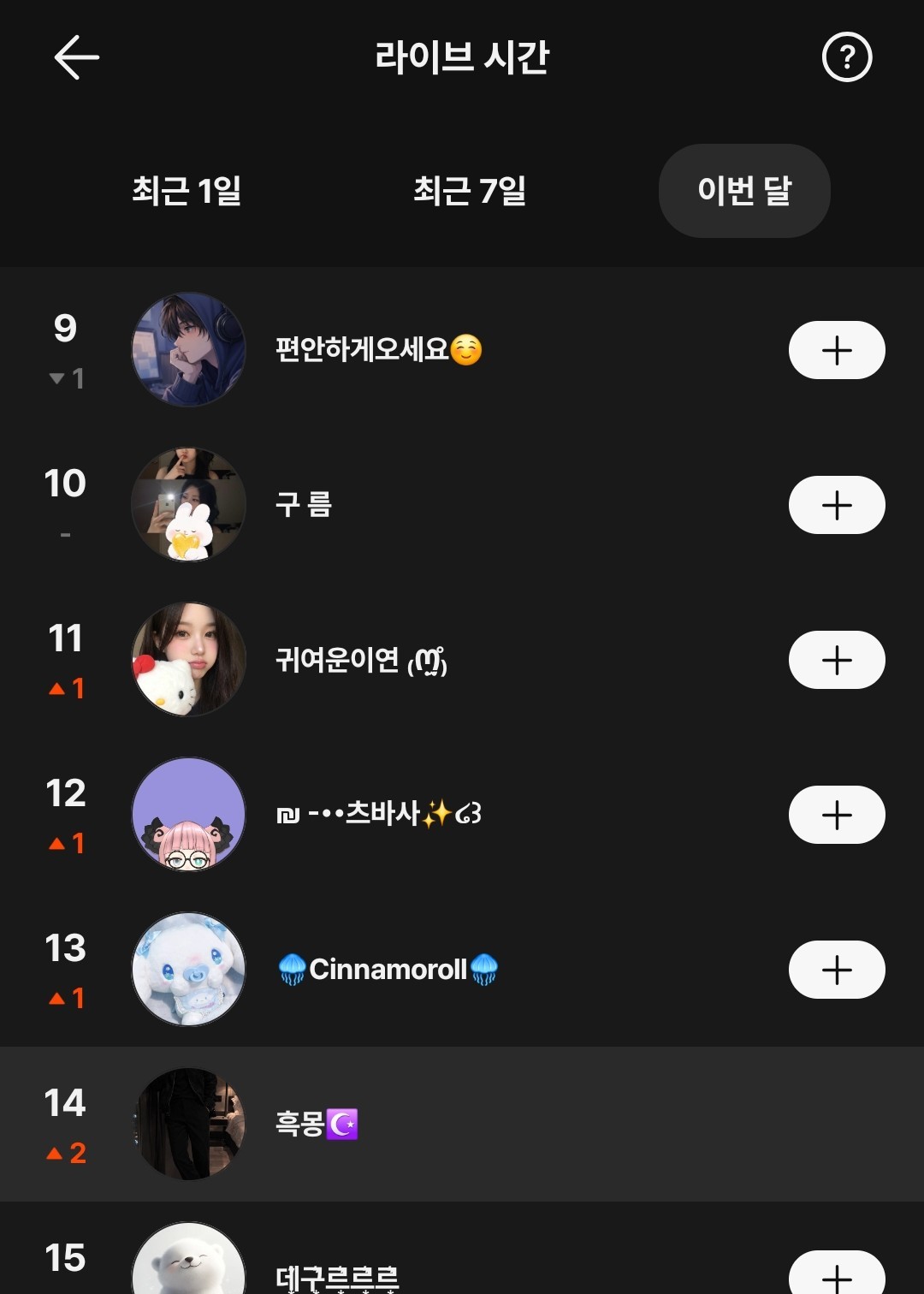Open the rank 10 user 구 름
This screenshot has width=924, height=1294.
tap(304, 505)
